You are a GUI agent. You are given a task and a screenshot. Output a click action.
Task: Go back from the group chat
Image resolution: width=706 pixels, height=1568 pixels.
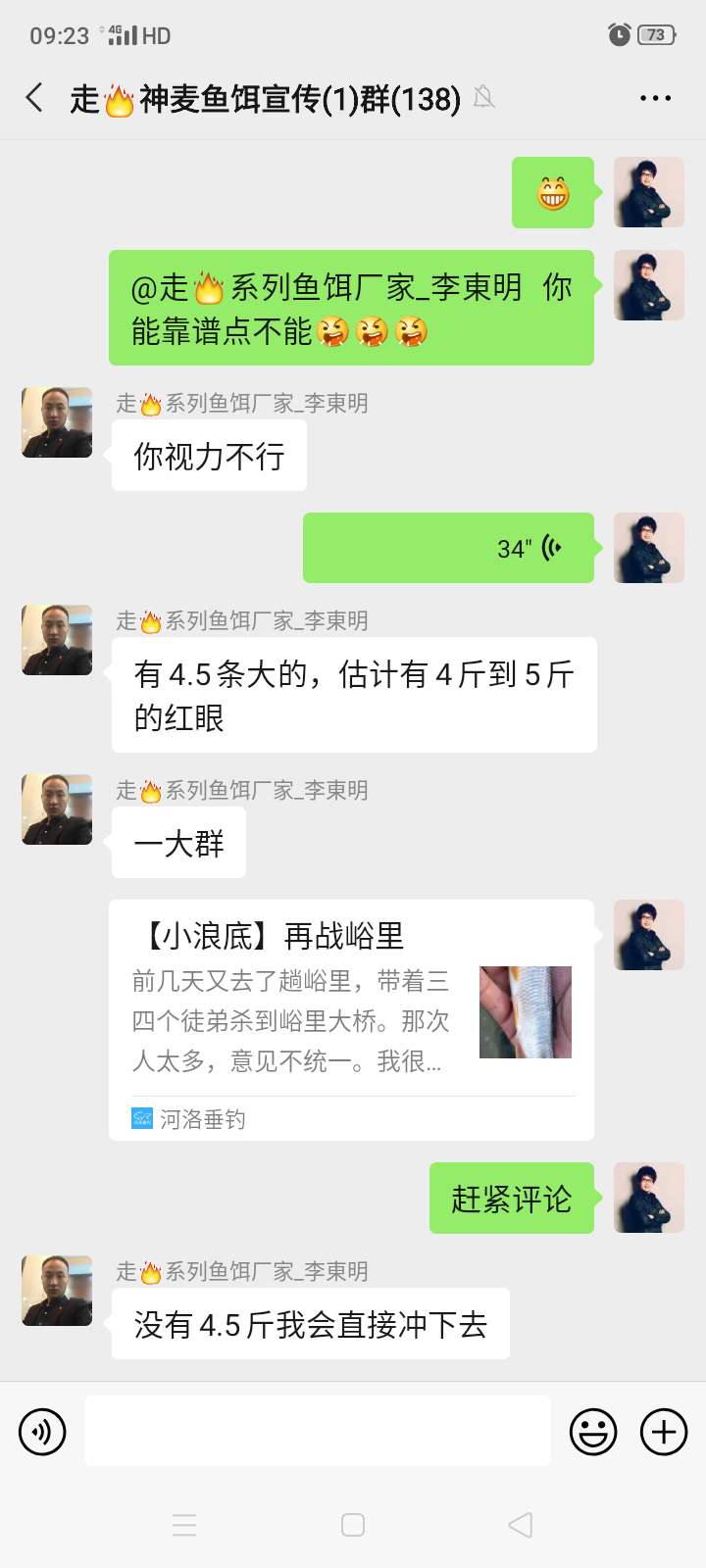pos(35,98)
